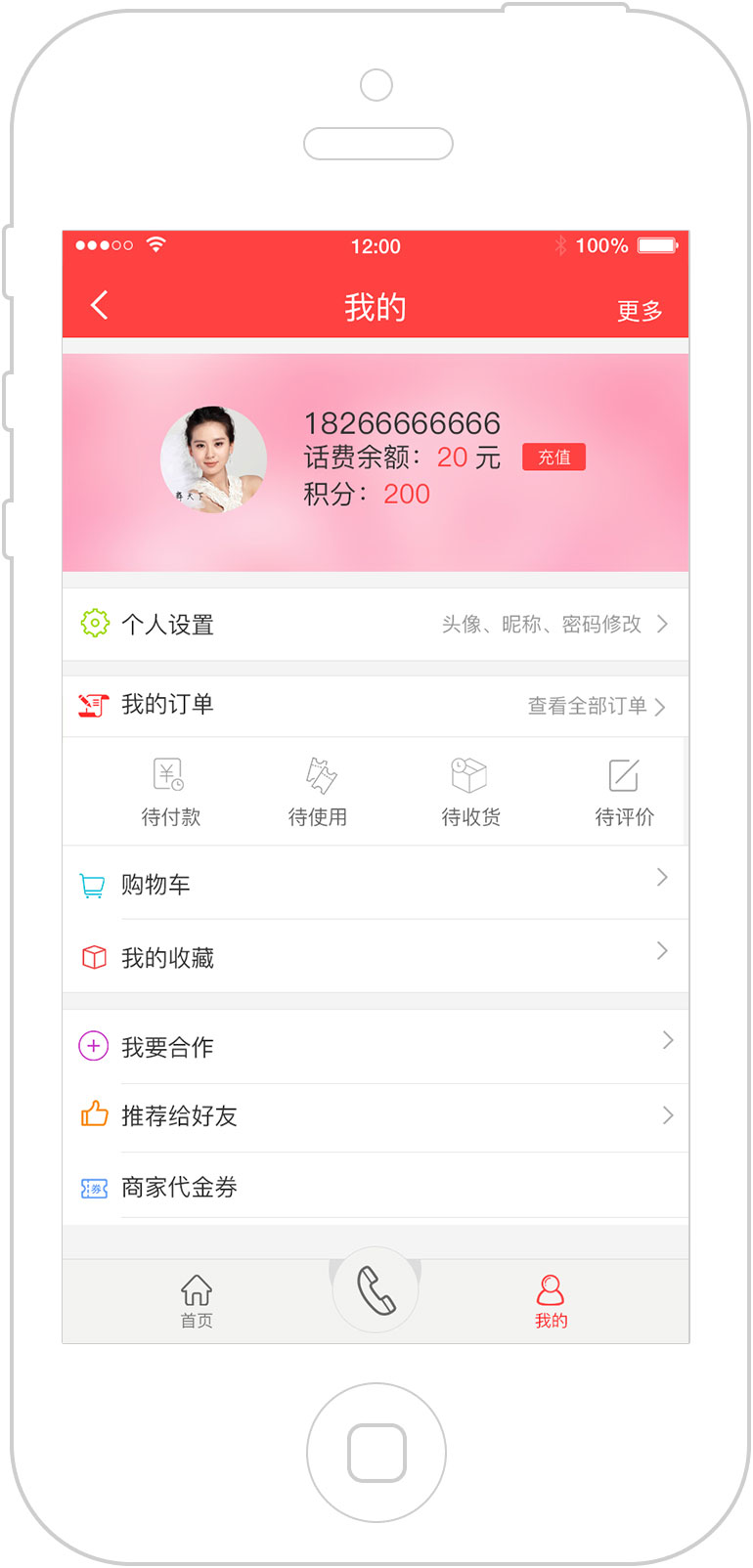Select the 我的 tab
Image resolution: width=753 pixels, height=1568 pixels.
pyautogui.click(x=551, y=1302)
